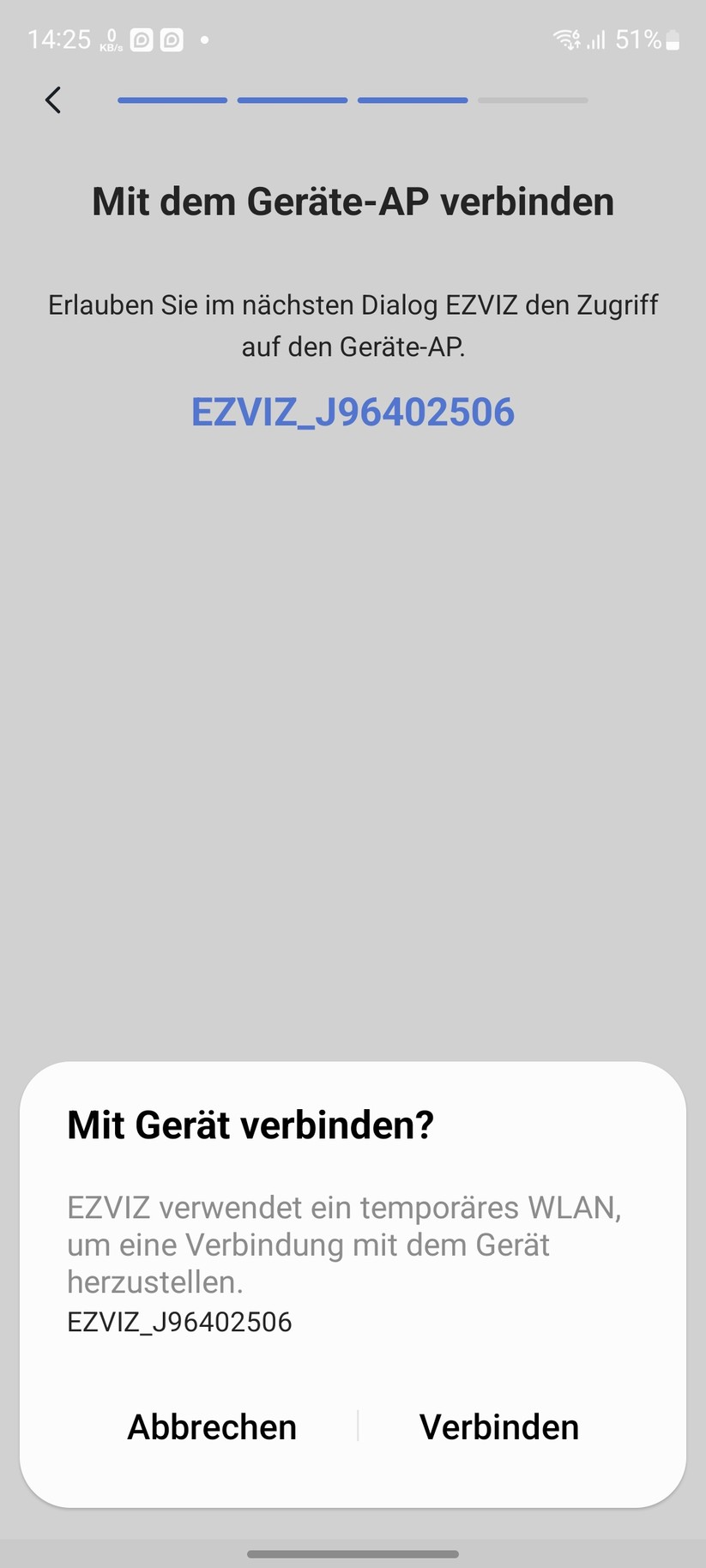
Task: Tap the second blue progress segment
Action: 292,100
